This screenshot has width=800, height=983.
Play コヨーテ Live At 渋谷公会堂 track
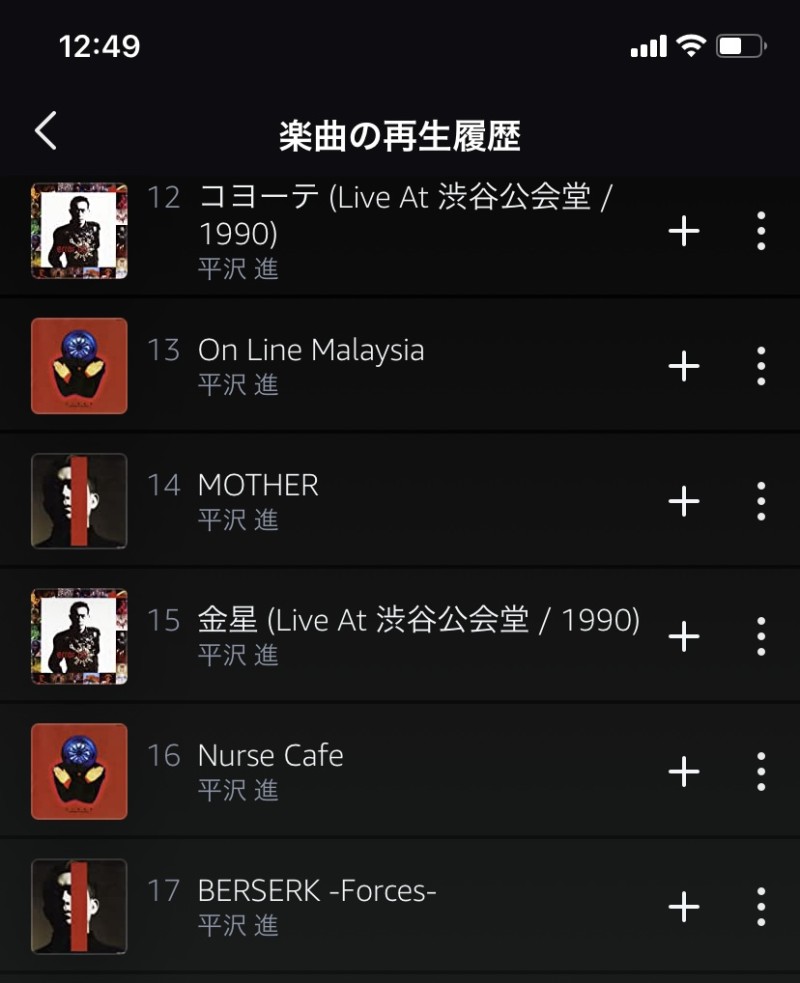coord(404,214)
